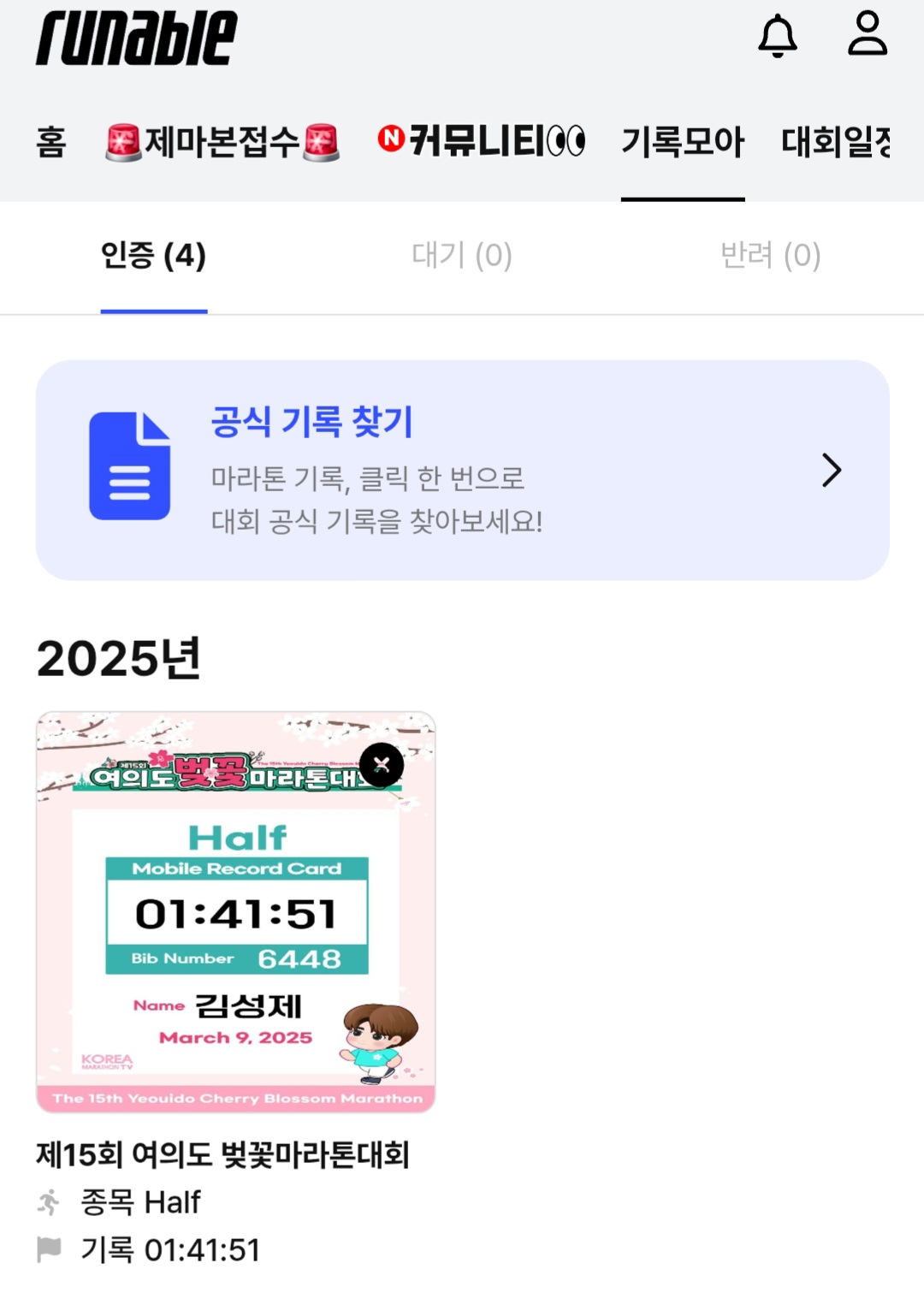Show the 인증 (4) records

[x=153, y=256]
